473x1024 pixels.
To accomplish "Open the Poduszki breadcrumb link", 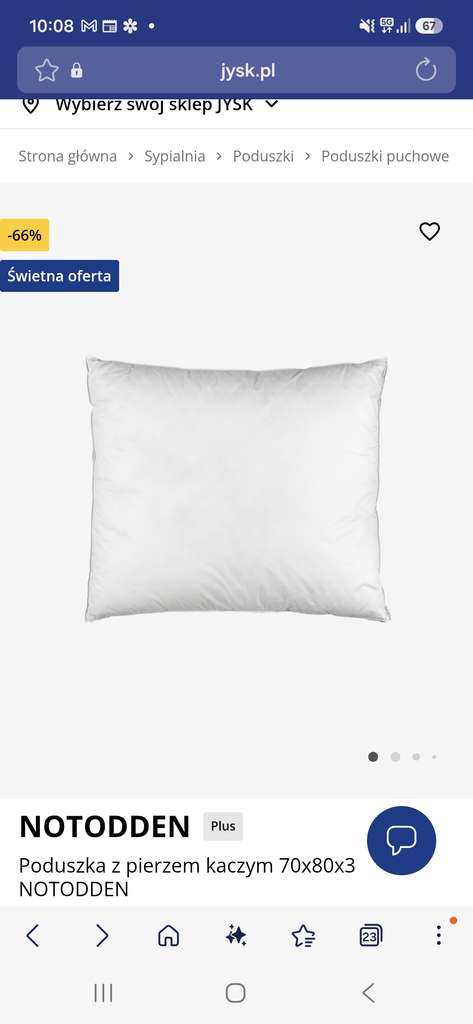I will pyautogui.click(x=263, y=156).
